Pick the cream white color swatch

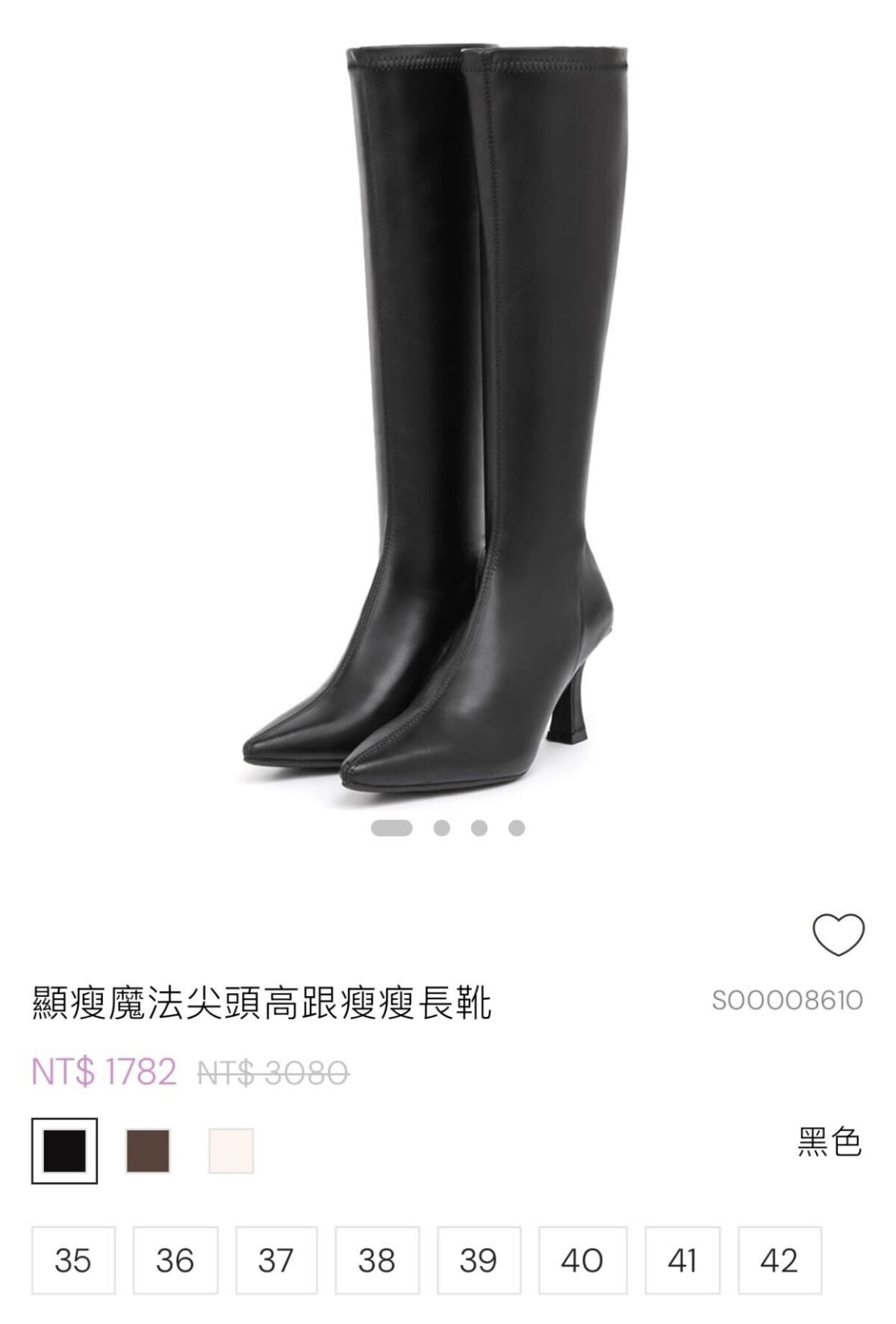coord(231,1151)
